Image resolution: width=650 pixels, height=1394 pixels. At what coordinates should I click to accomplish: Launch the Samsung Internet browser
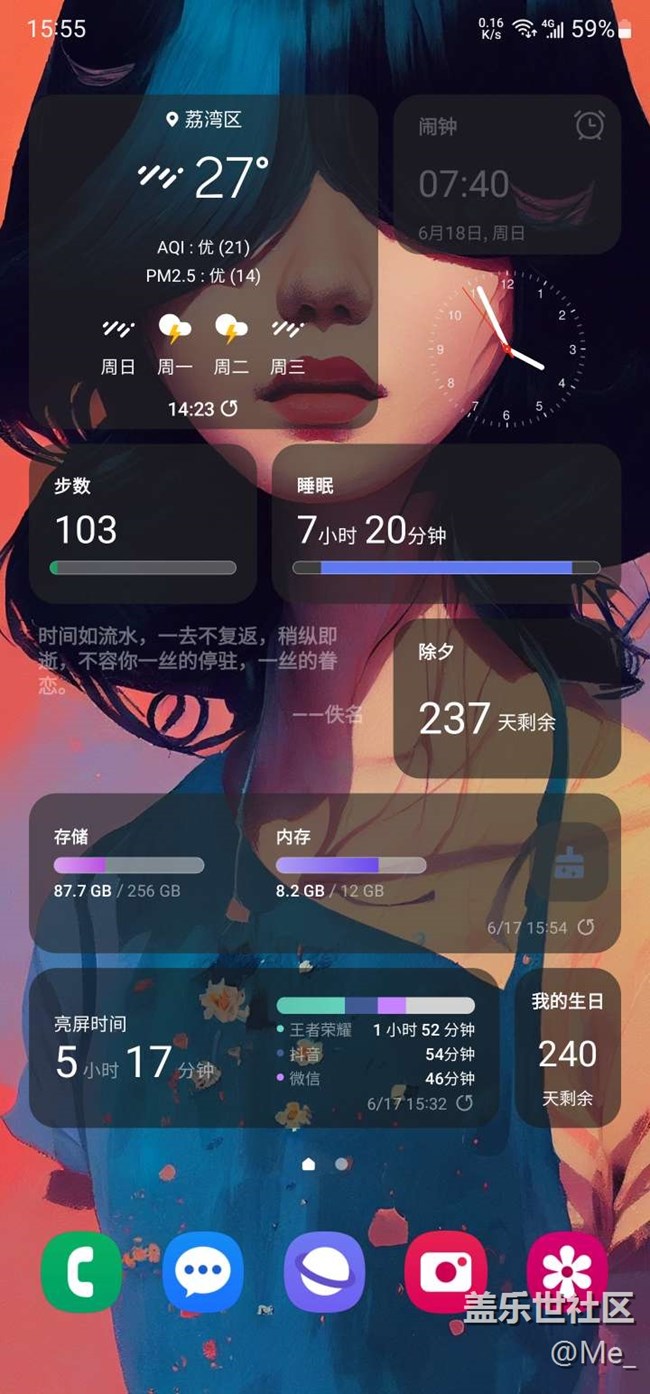click(x=325, y=1271)
